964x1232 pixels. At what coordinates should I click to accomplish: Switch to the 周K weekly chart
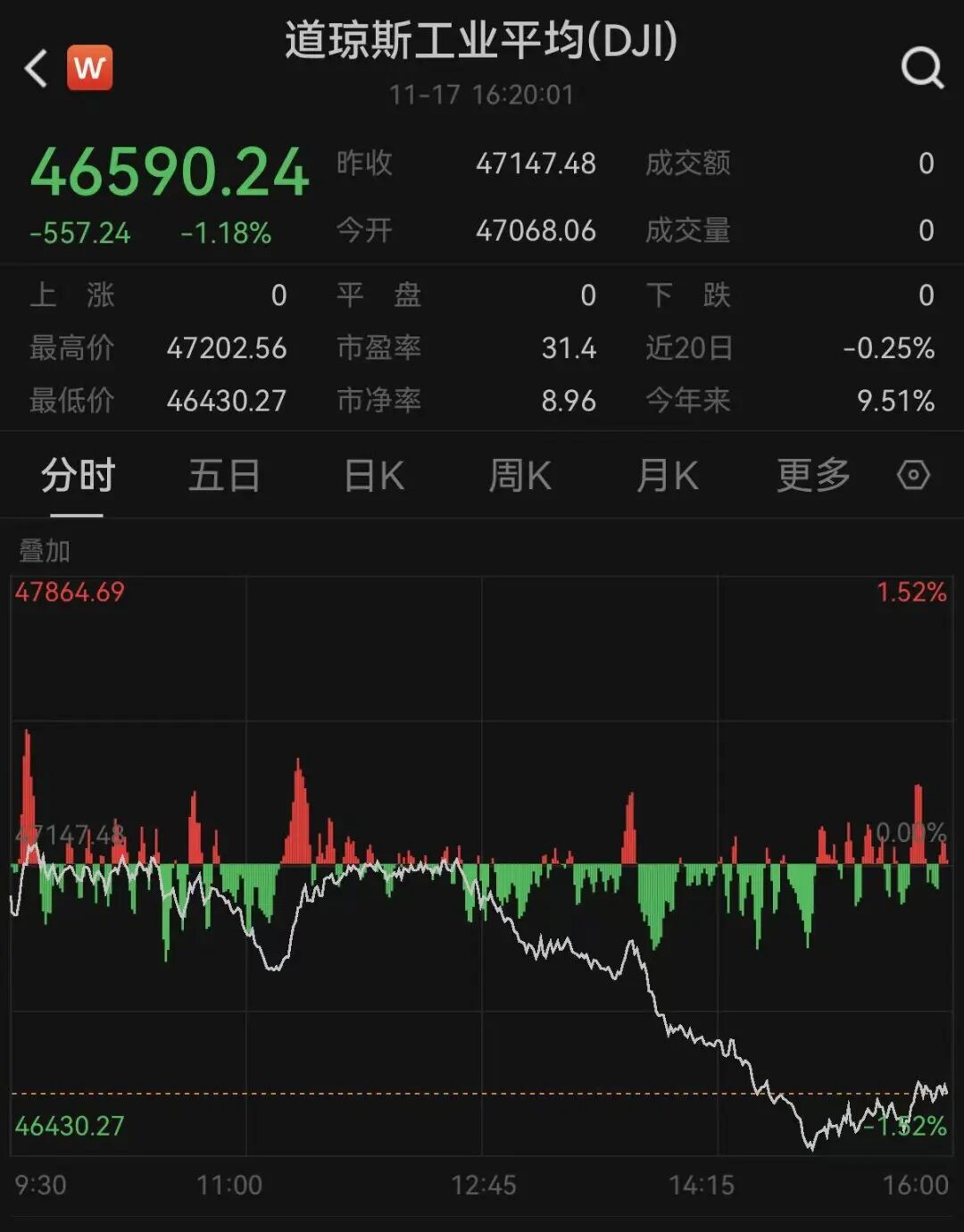point(519,475)
